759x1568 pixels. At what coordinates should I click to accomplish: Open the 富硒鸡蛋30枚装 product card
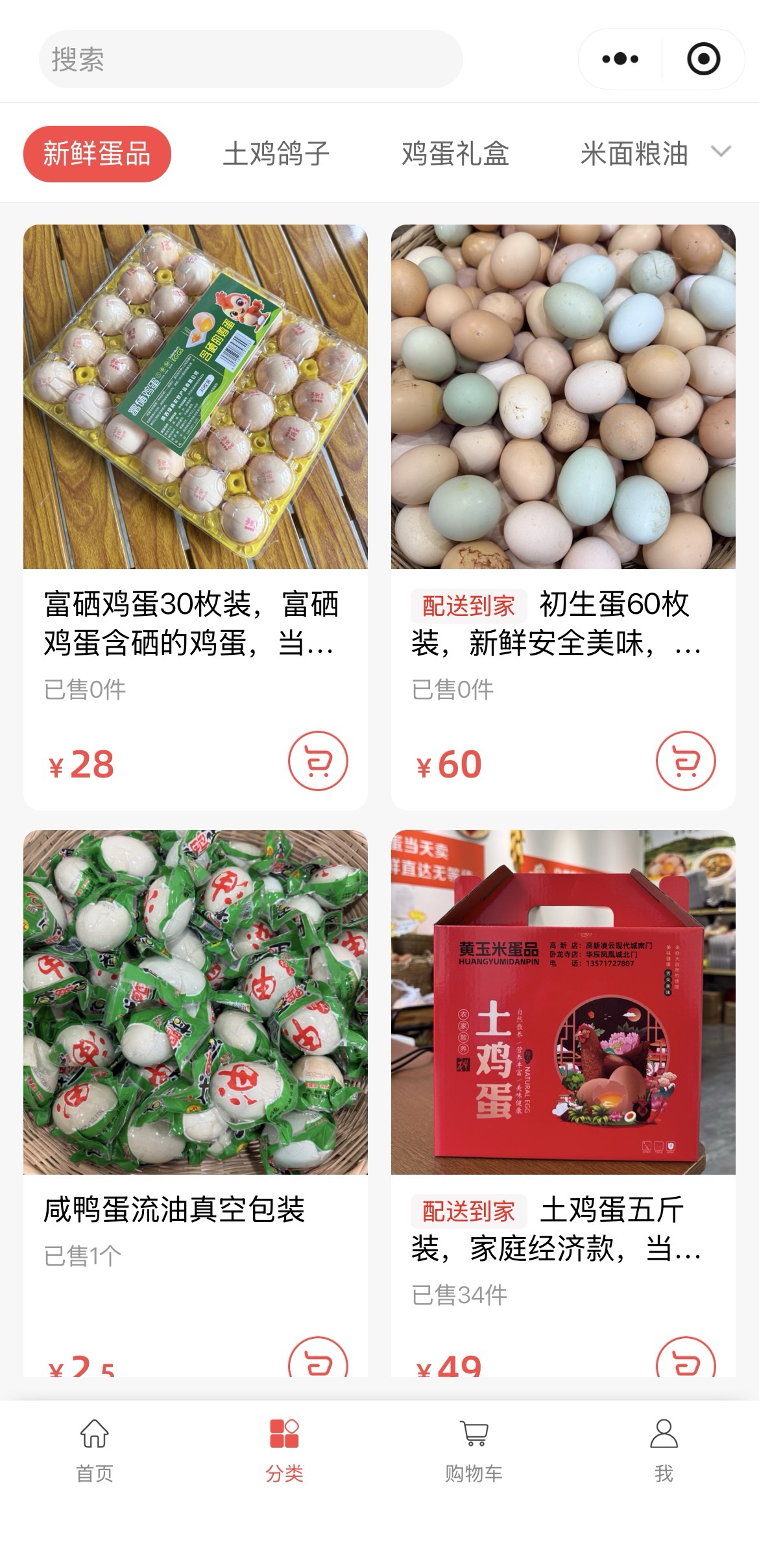point(195,397)
